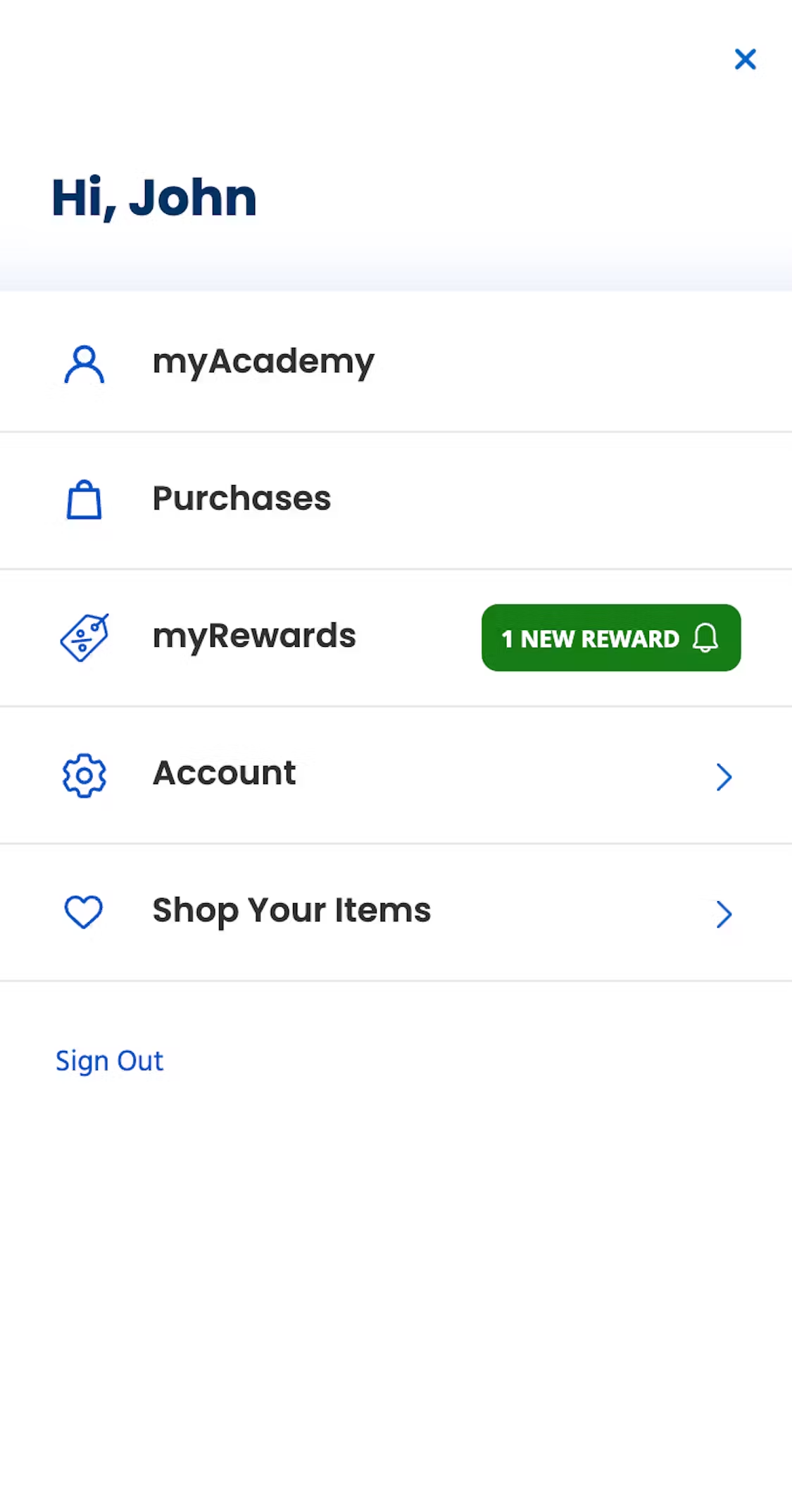The height and width of the screenshot is (1512, 792).
Task: Open the myAcademy menu entry
Action: tap(263, 361)
